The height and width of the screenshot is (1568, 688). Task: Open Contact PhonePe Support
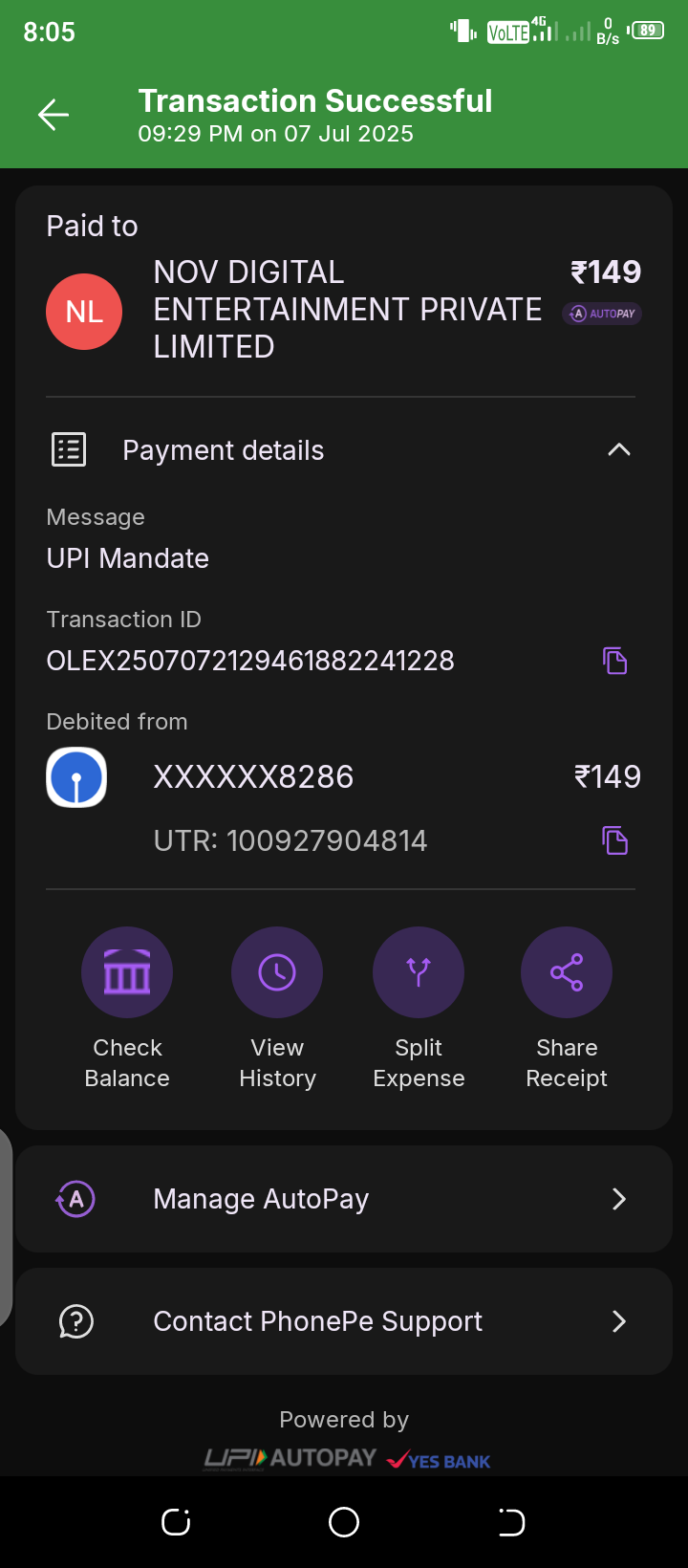344,1321
